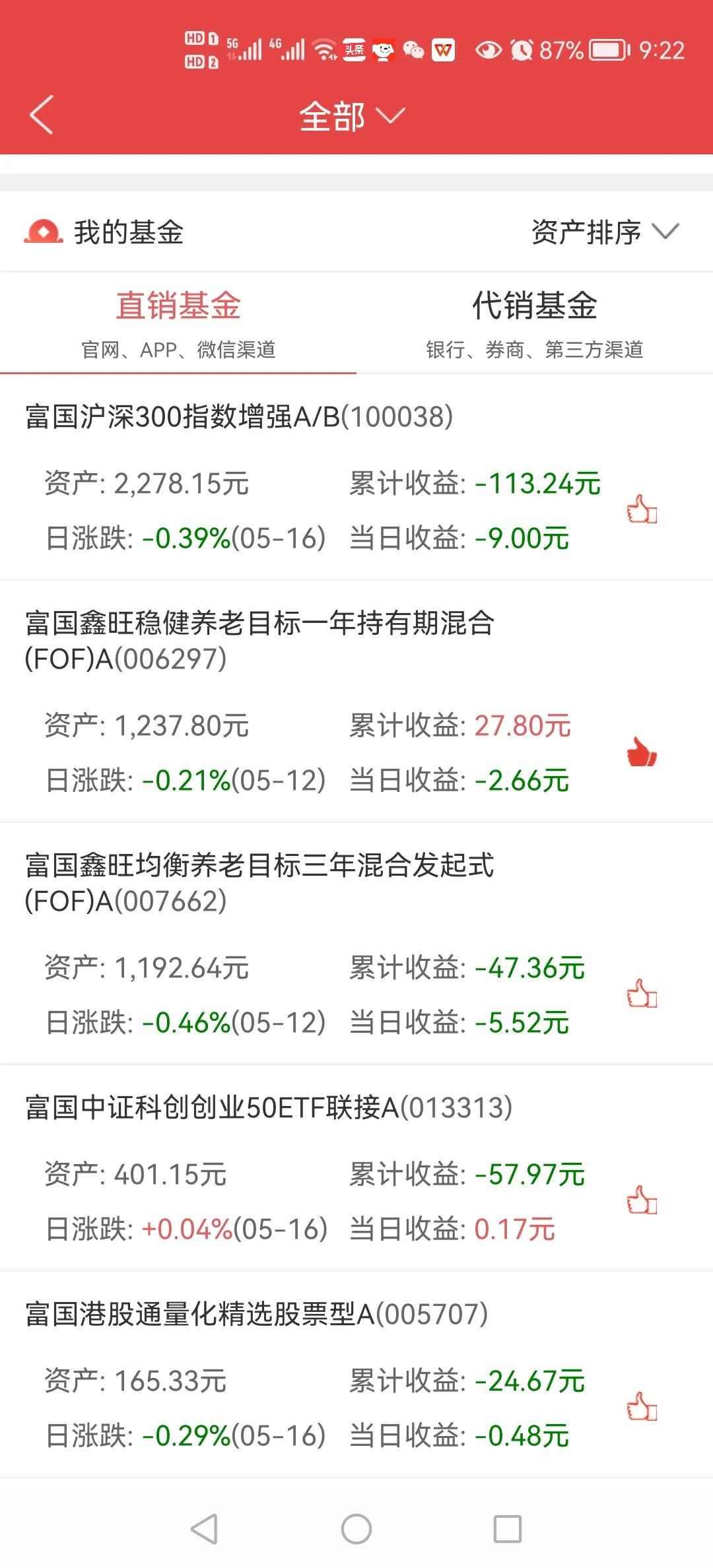Like the 富国鑫旺均衡养老目标三年 fund
The image size is (713, 1568).
pos(642,993)
